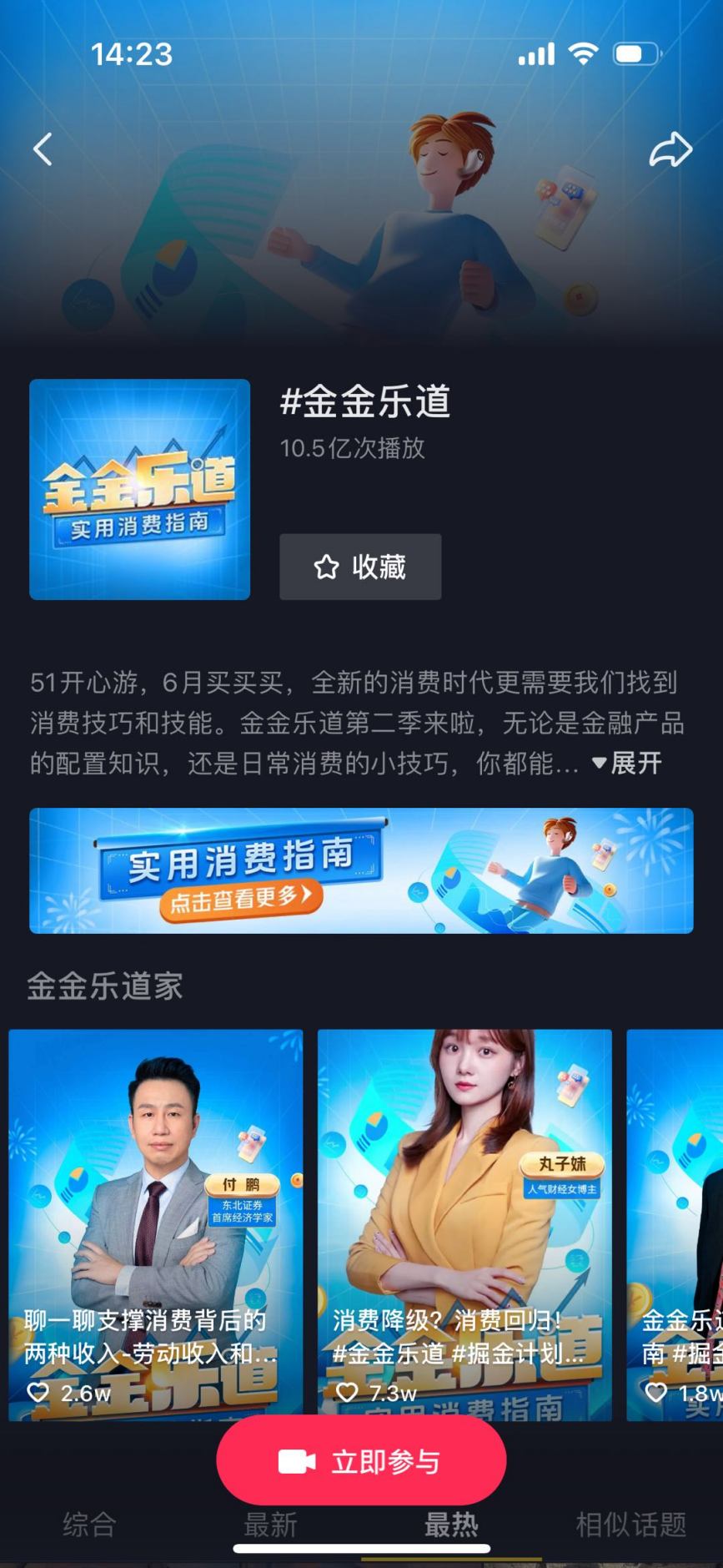Tap 收藏 to favorite this topic
Image resolution: width=723 pixels, height=1568 pixels.
click(x=360, y=567)
